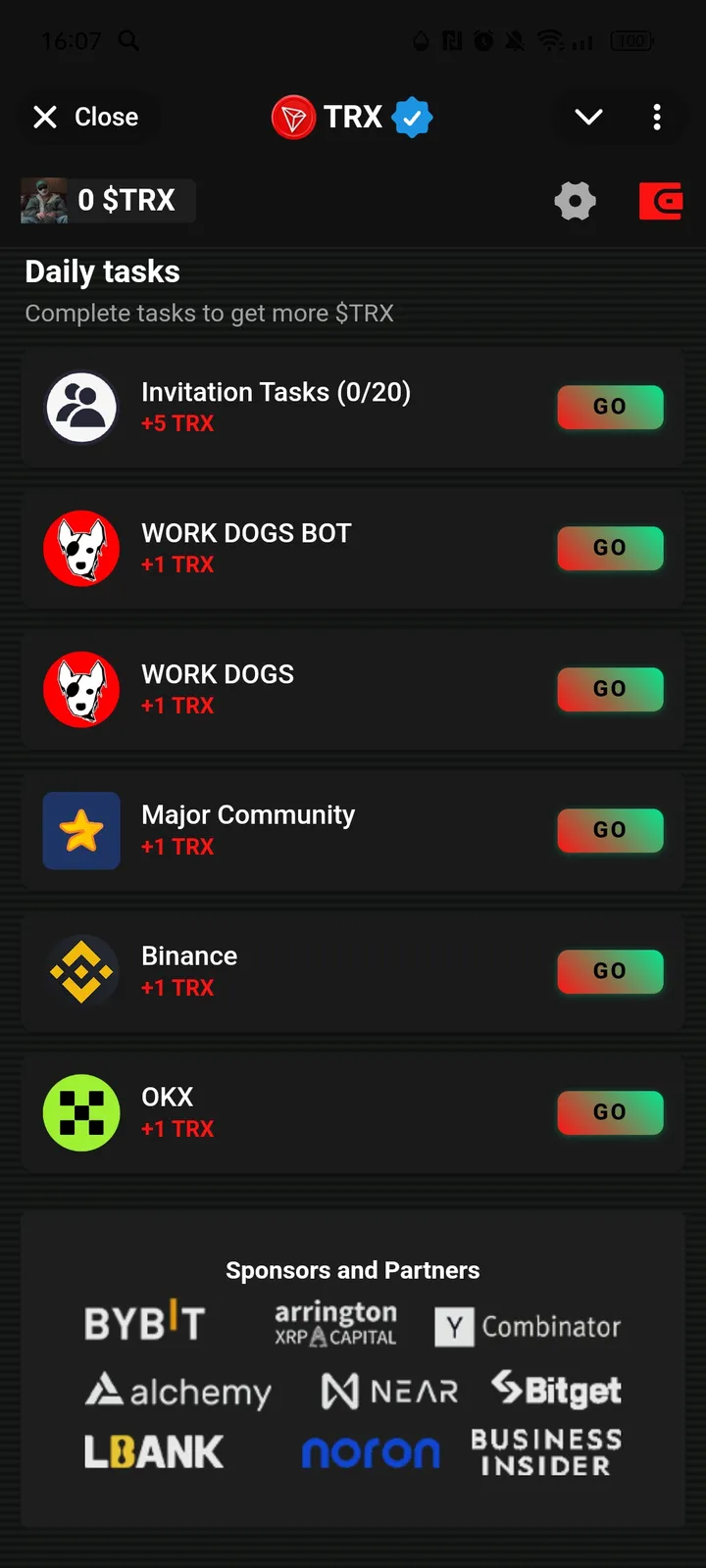Image resolution: width=706 pixels, height=1568 pixels.
Task: Tap the WORK DOGS dog icon
Action: [82, 689]
